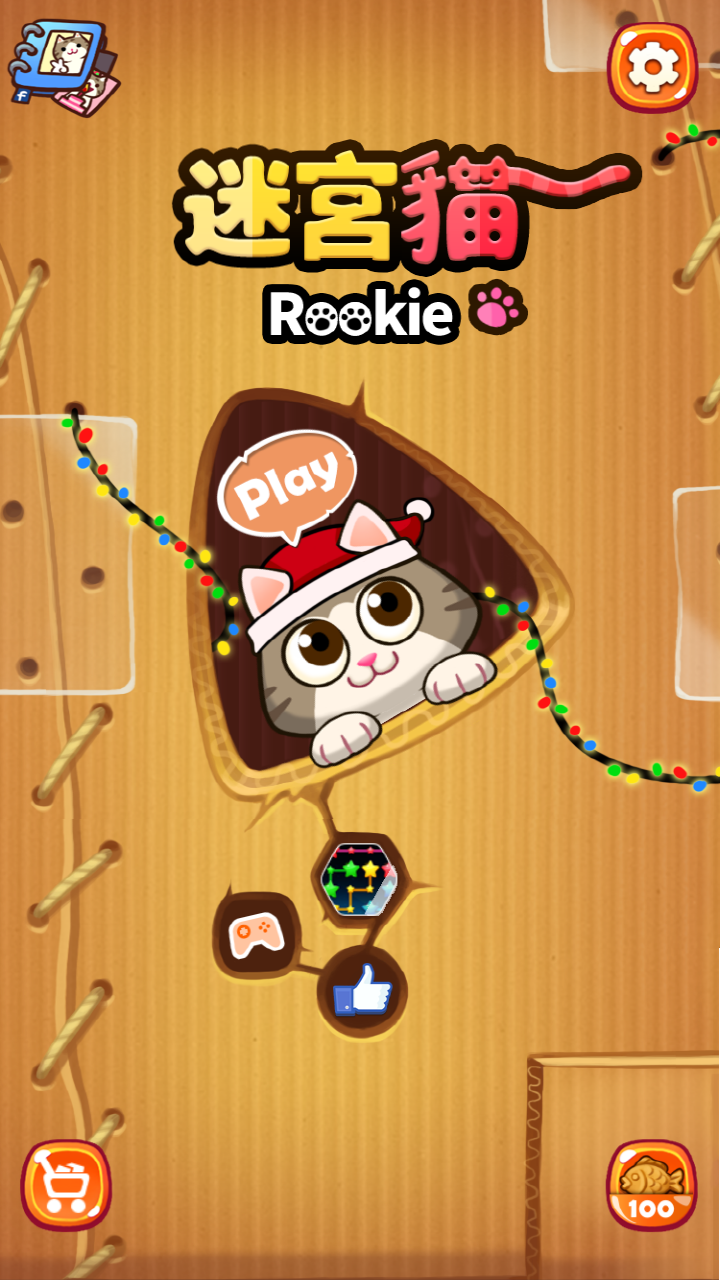Tap the Facebook thumbs-up like icon
This screenshot has height=1280, width=720.
(x=362, y=991)
